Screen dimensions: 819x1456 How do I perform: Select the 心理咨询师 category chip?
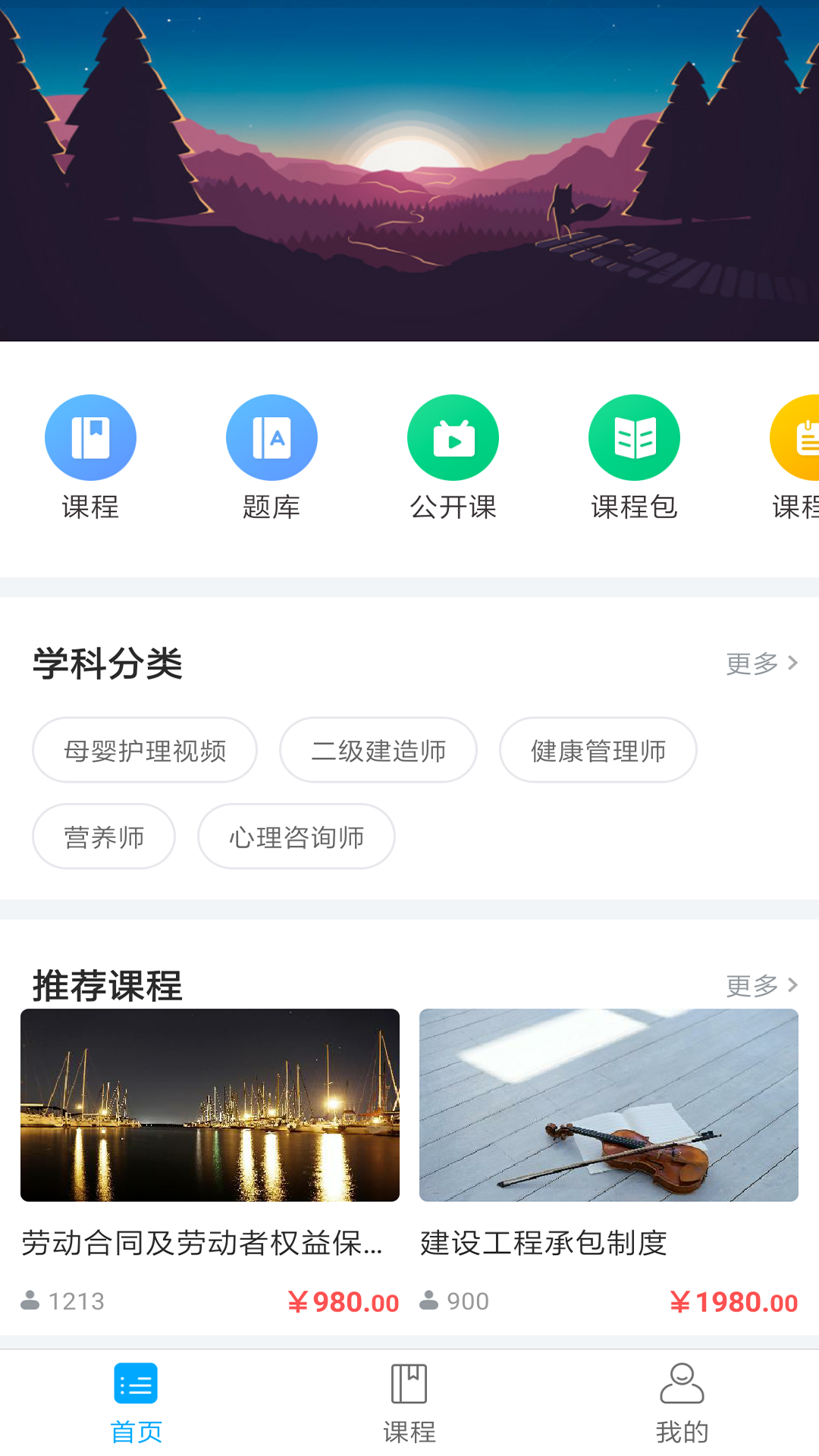click(297, 837)
